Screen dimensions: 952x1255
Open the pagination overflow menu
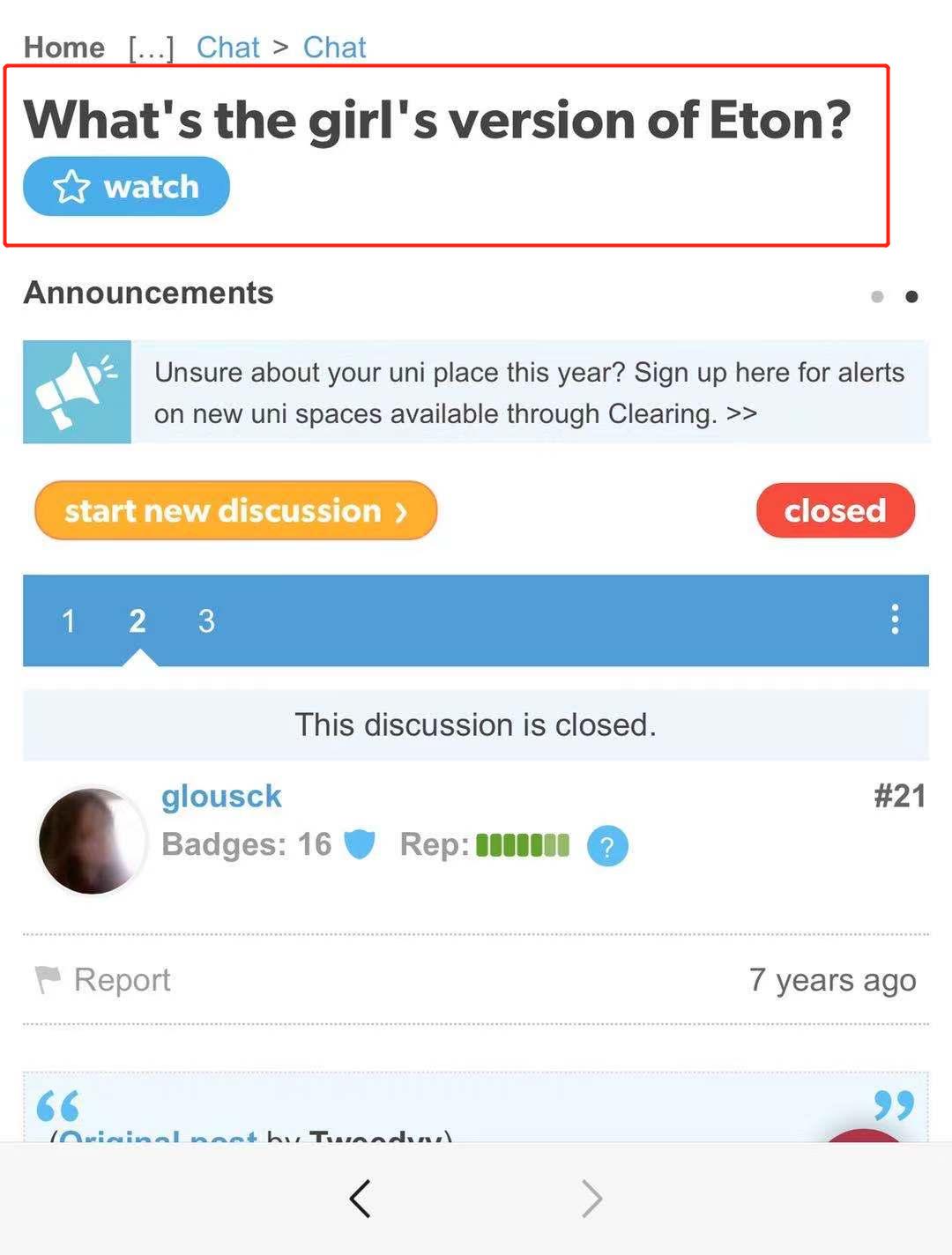(x=895, y=620)
